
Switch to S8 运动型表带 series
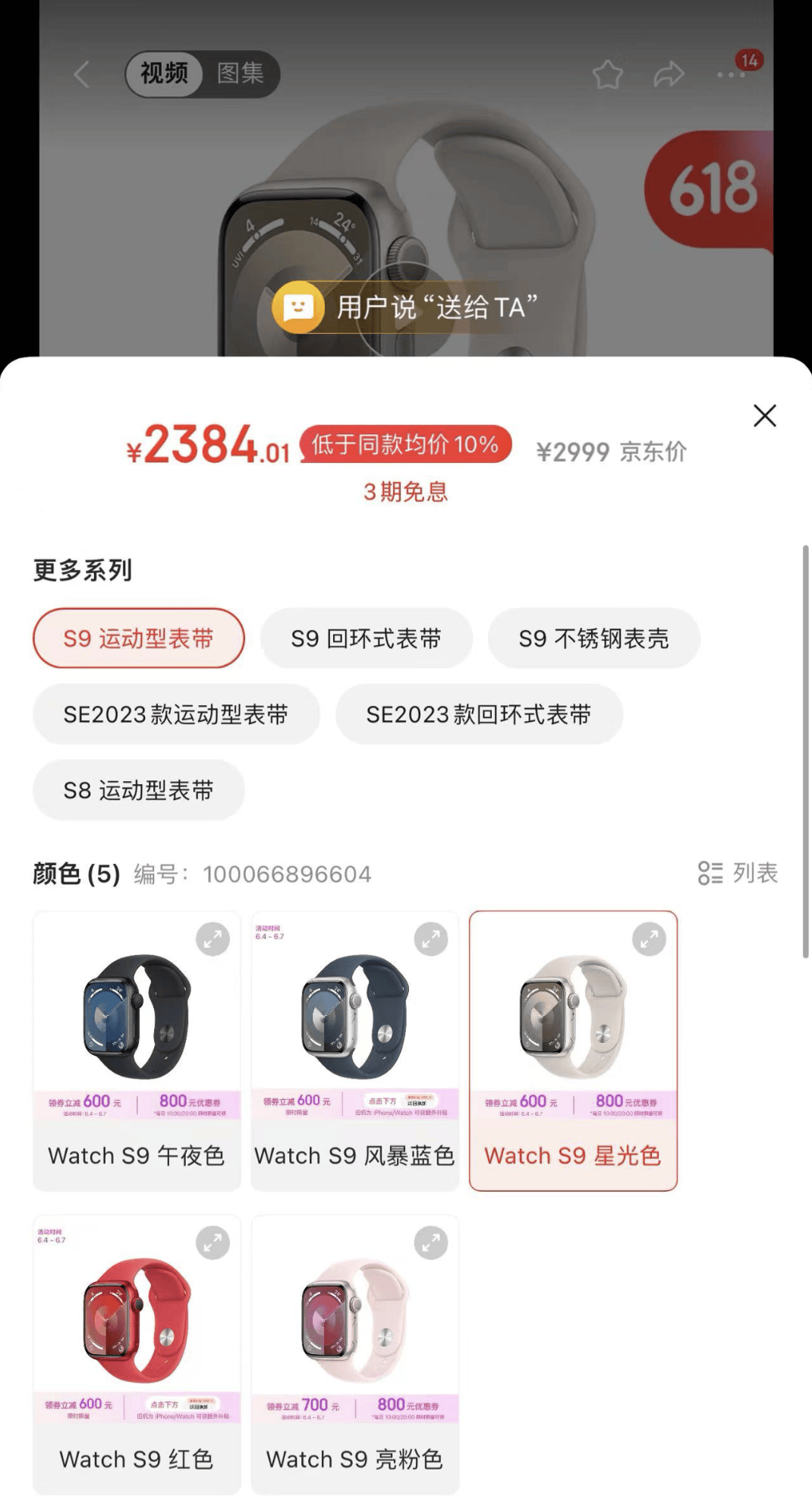138,790
